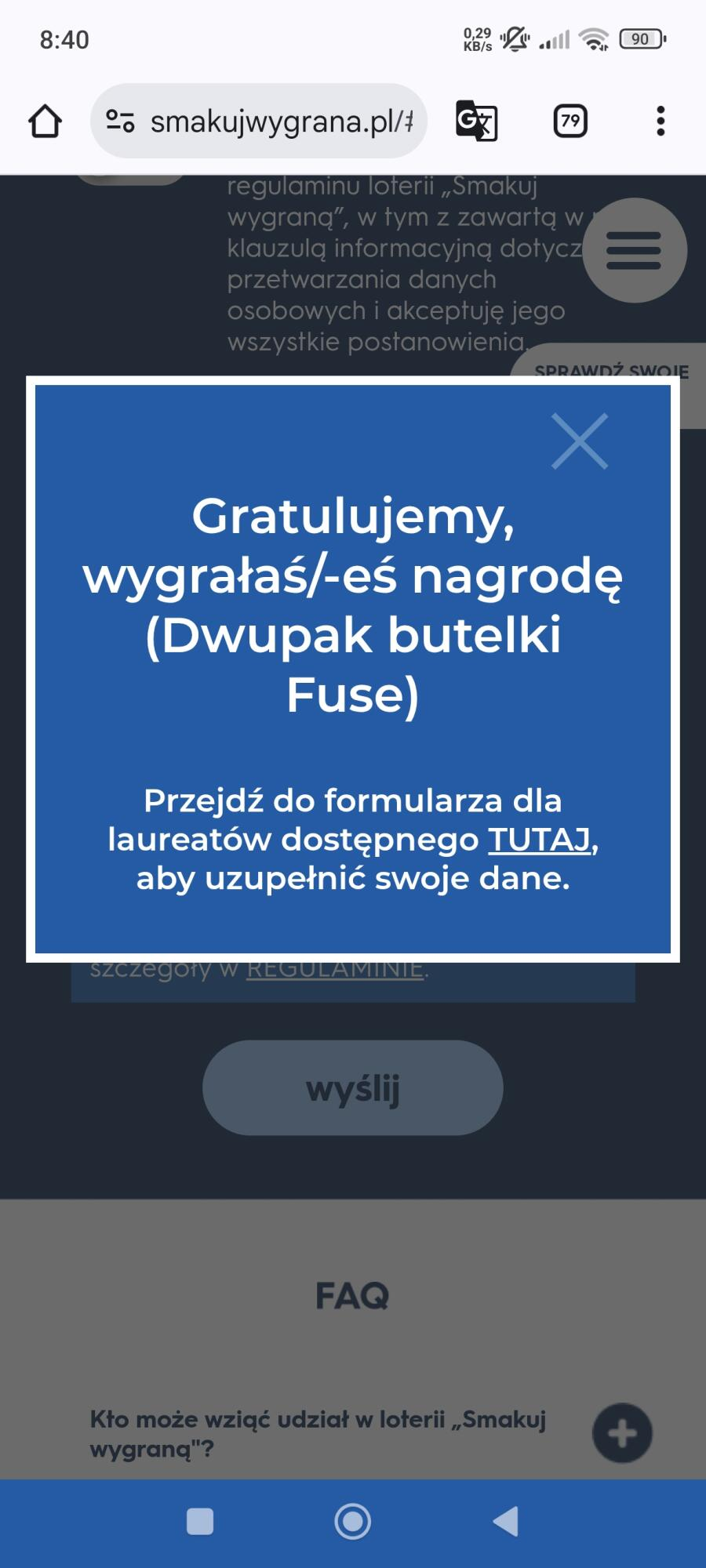
Task: Tap the system back button
Action: click(x=506, y=1522)
